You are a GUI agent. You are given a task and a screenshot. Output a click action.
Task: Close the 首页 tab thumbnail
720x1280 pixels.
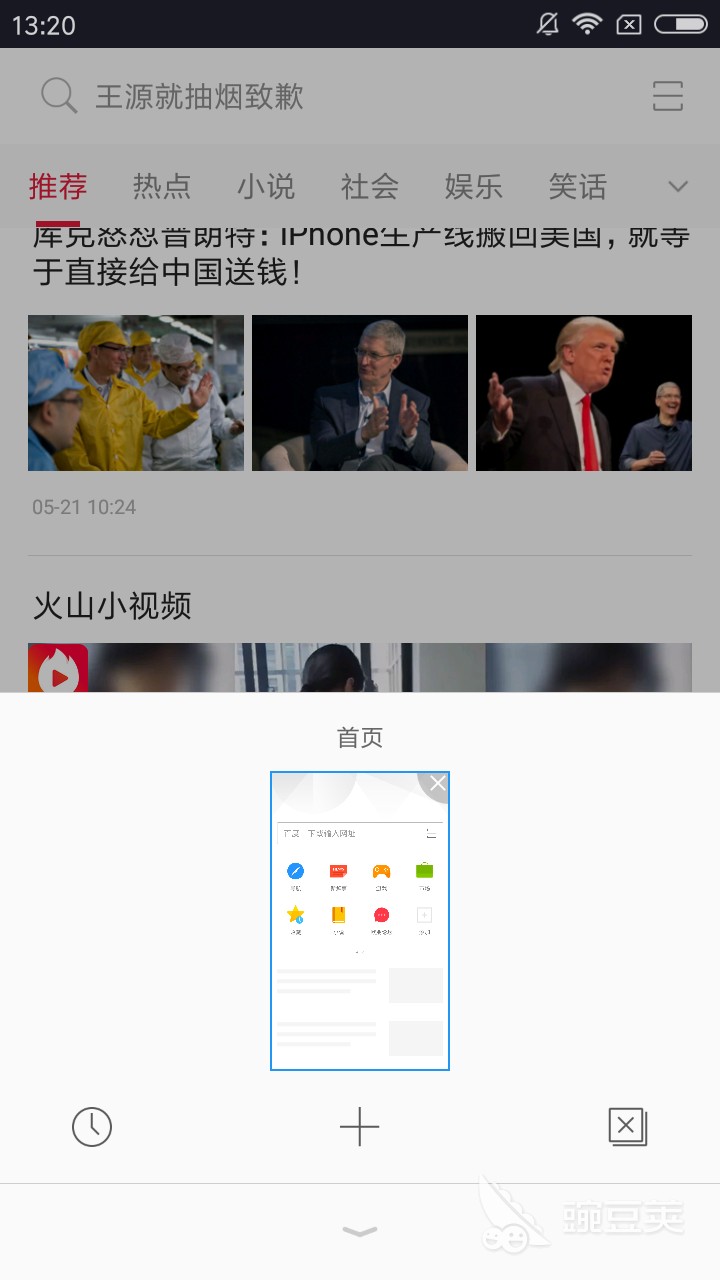[x=437, y=784]
